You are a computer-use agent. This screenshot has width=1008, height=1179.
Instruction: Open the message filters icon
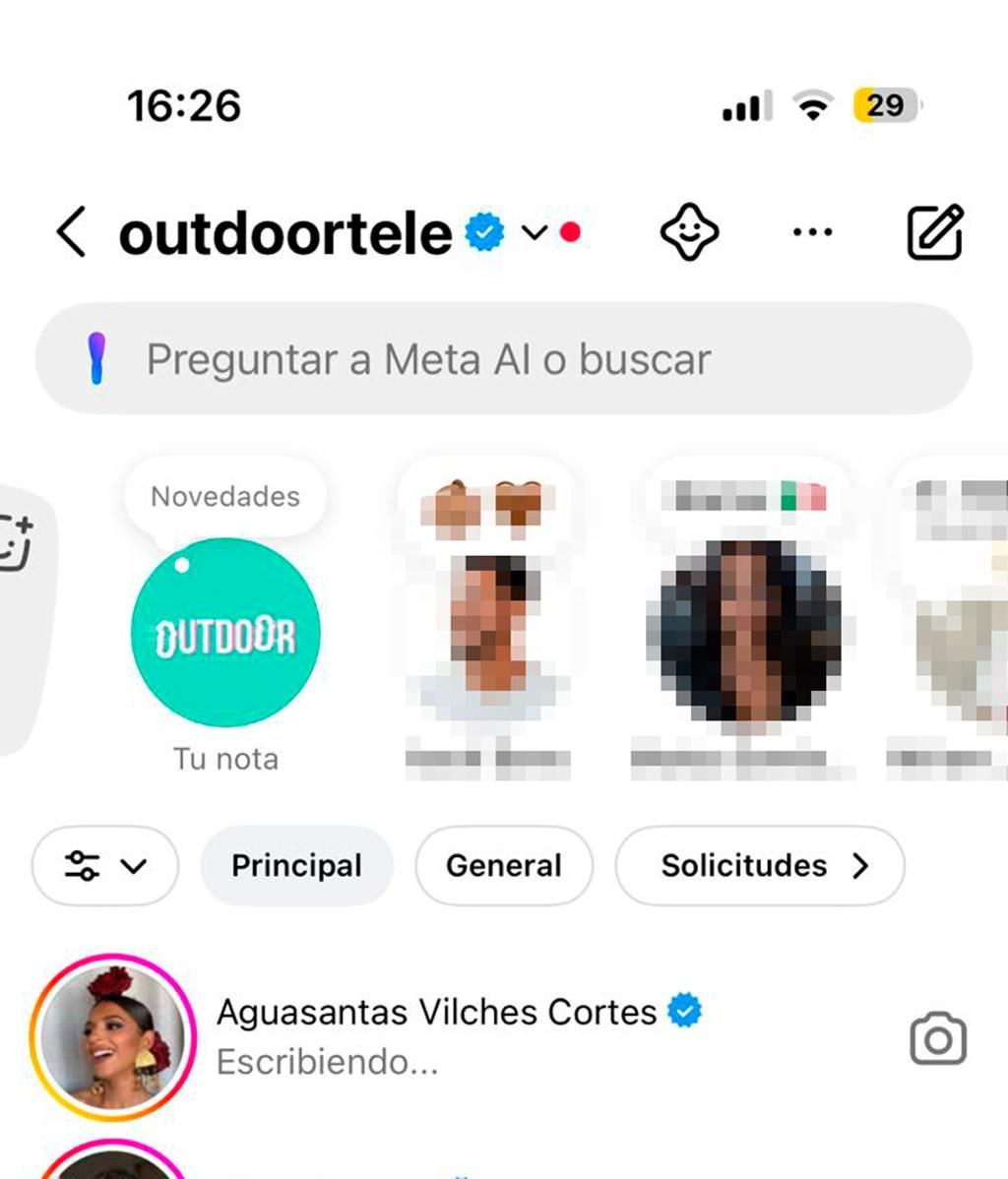click(x=83, y=866)
